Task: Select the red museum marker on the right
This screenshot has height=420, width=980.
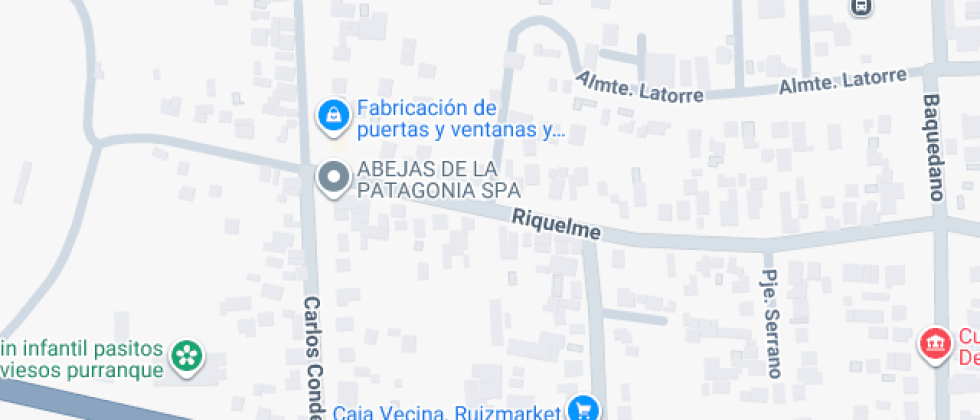Action: pyautogui.click(x=933, y=345)
